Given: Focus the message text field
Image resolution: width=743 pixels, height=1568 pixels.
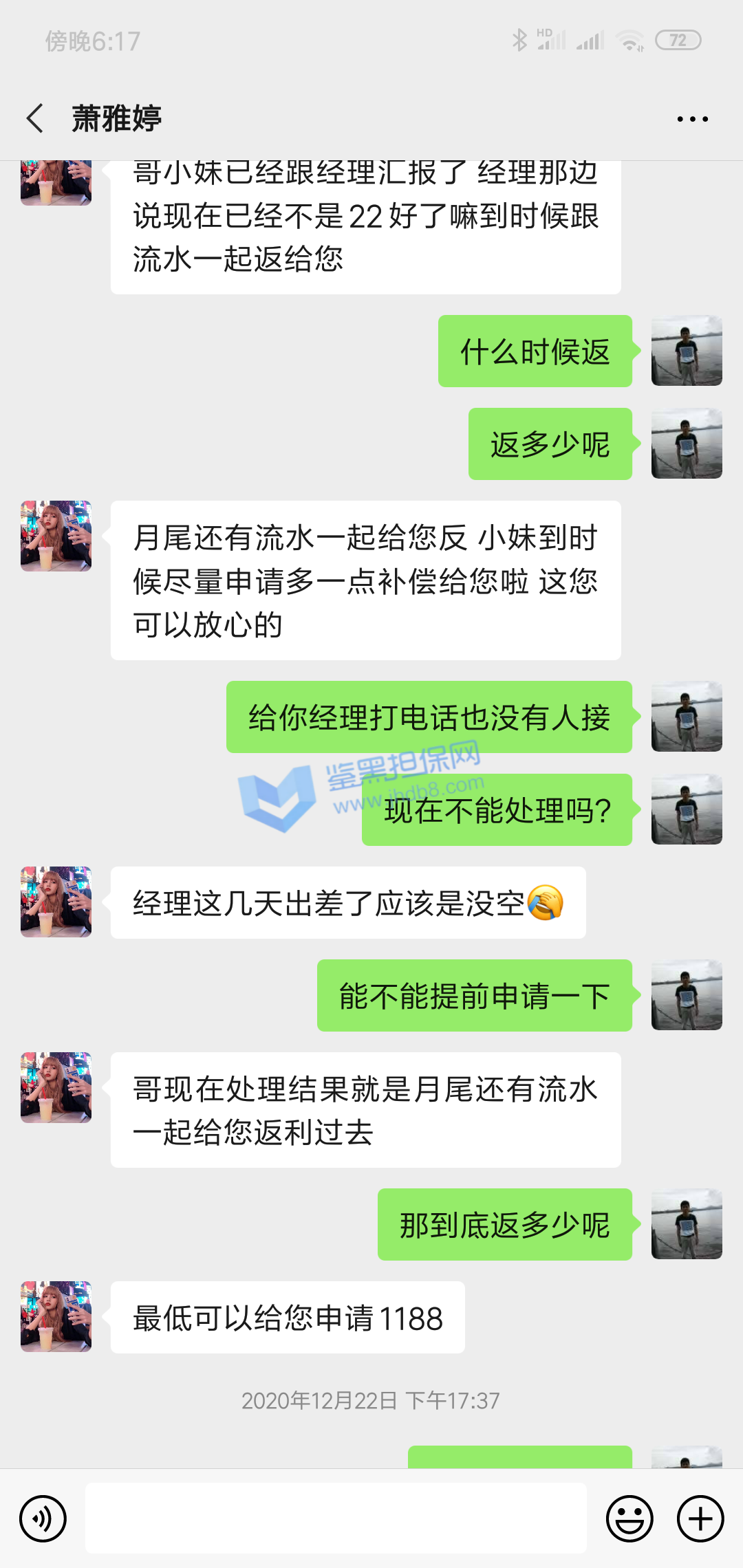Looking at the screenshot, I should (336, 1518).
